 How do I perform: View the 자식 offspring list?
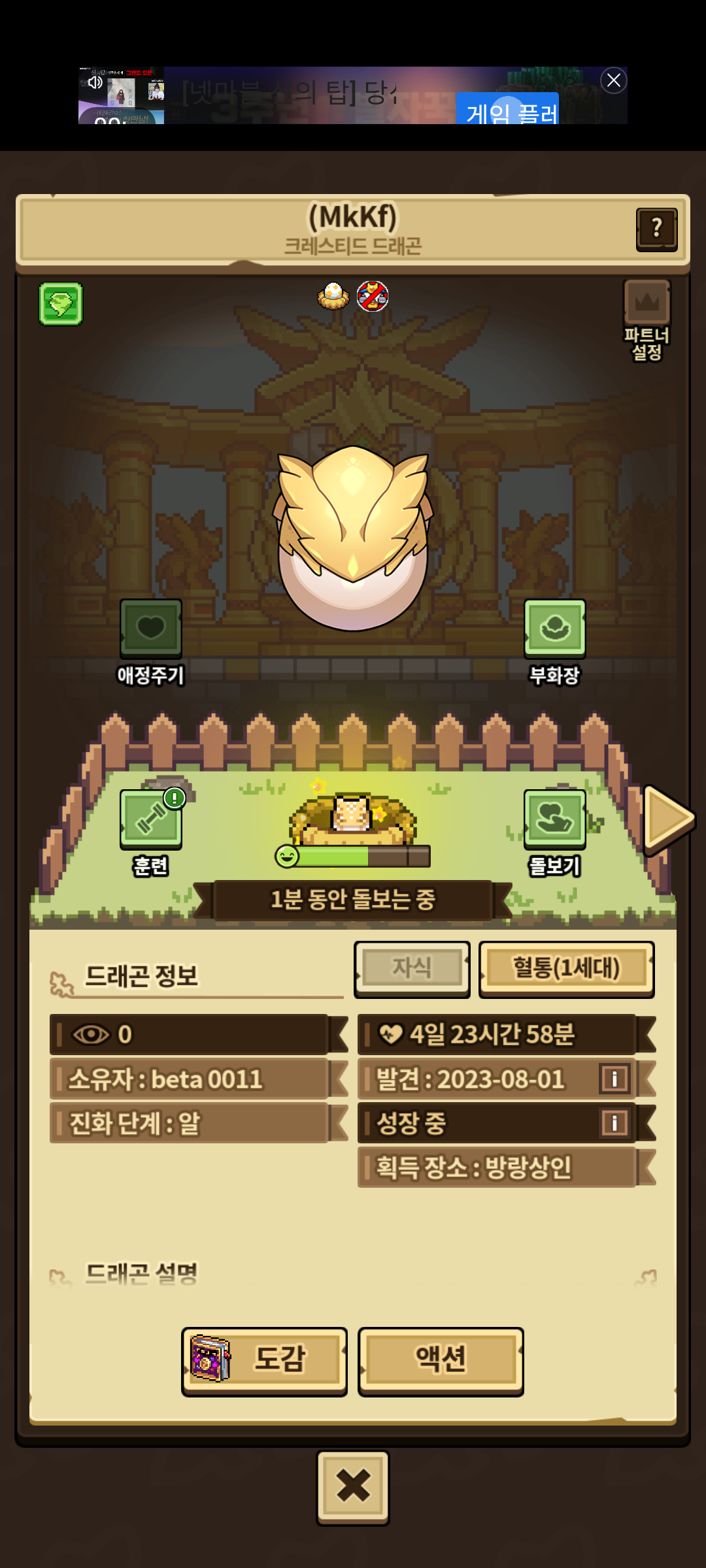[412, 968]
